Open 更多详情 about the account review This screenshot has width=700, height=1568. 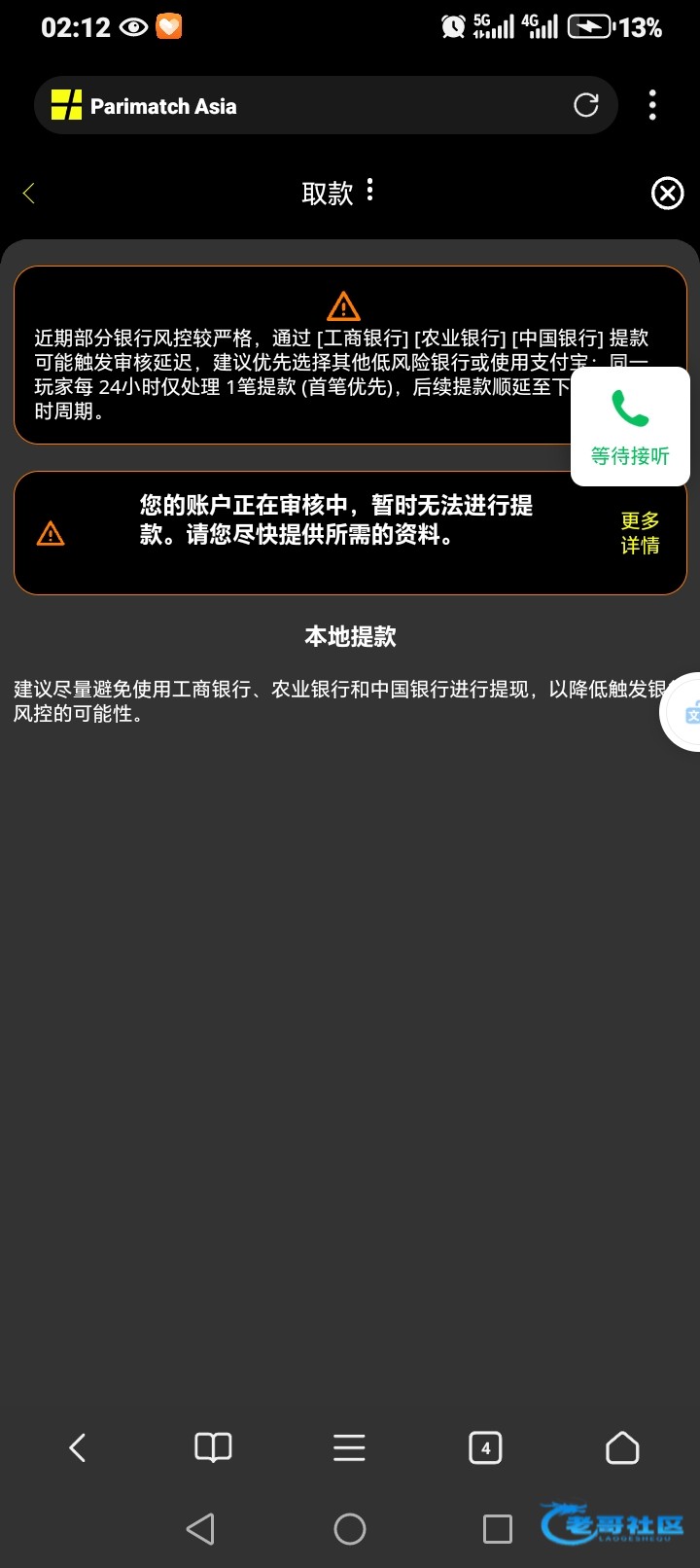tap(640, 533)
